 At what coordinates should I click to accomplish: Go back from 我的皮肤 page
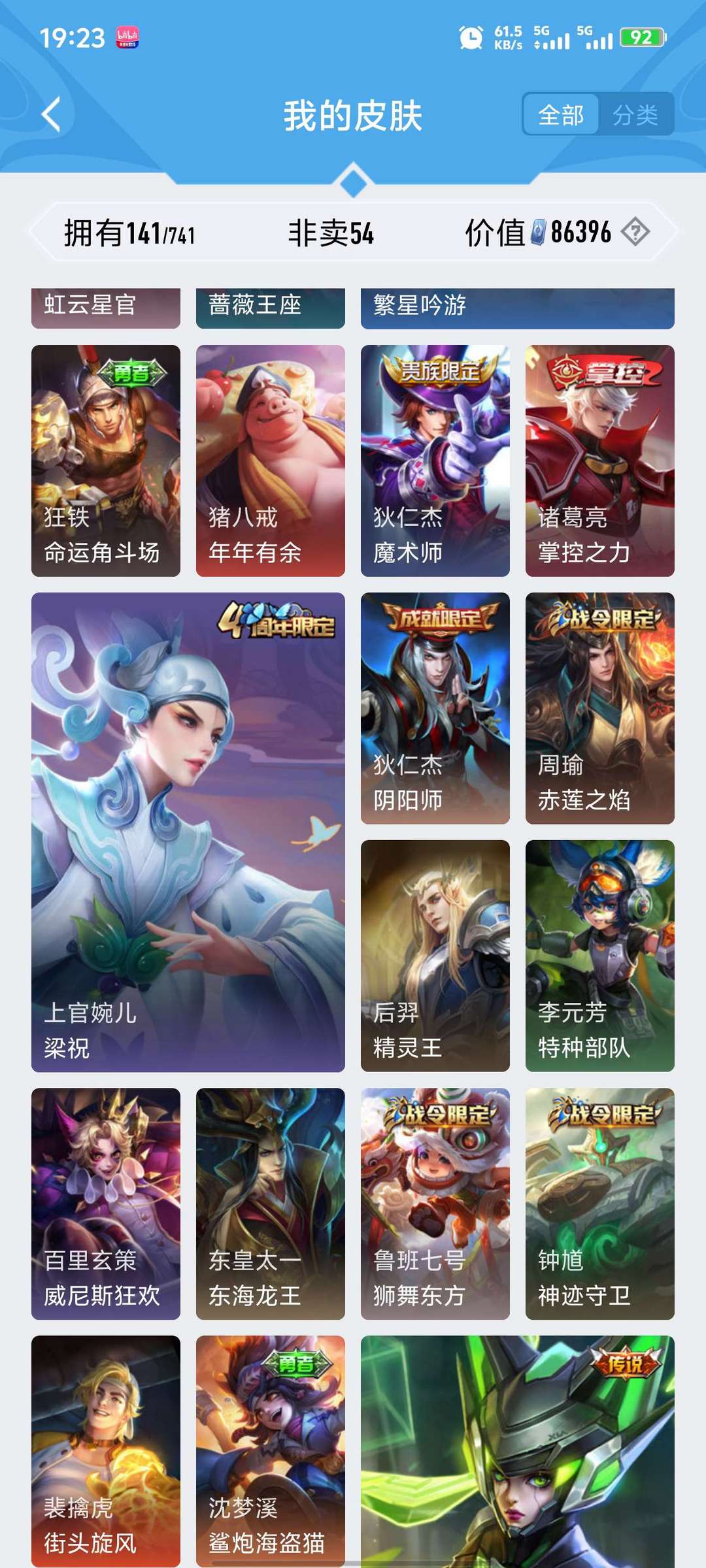(x=51, y=115)
